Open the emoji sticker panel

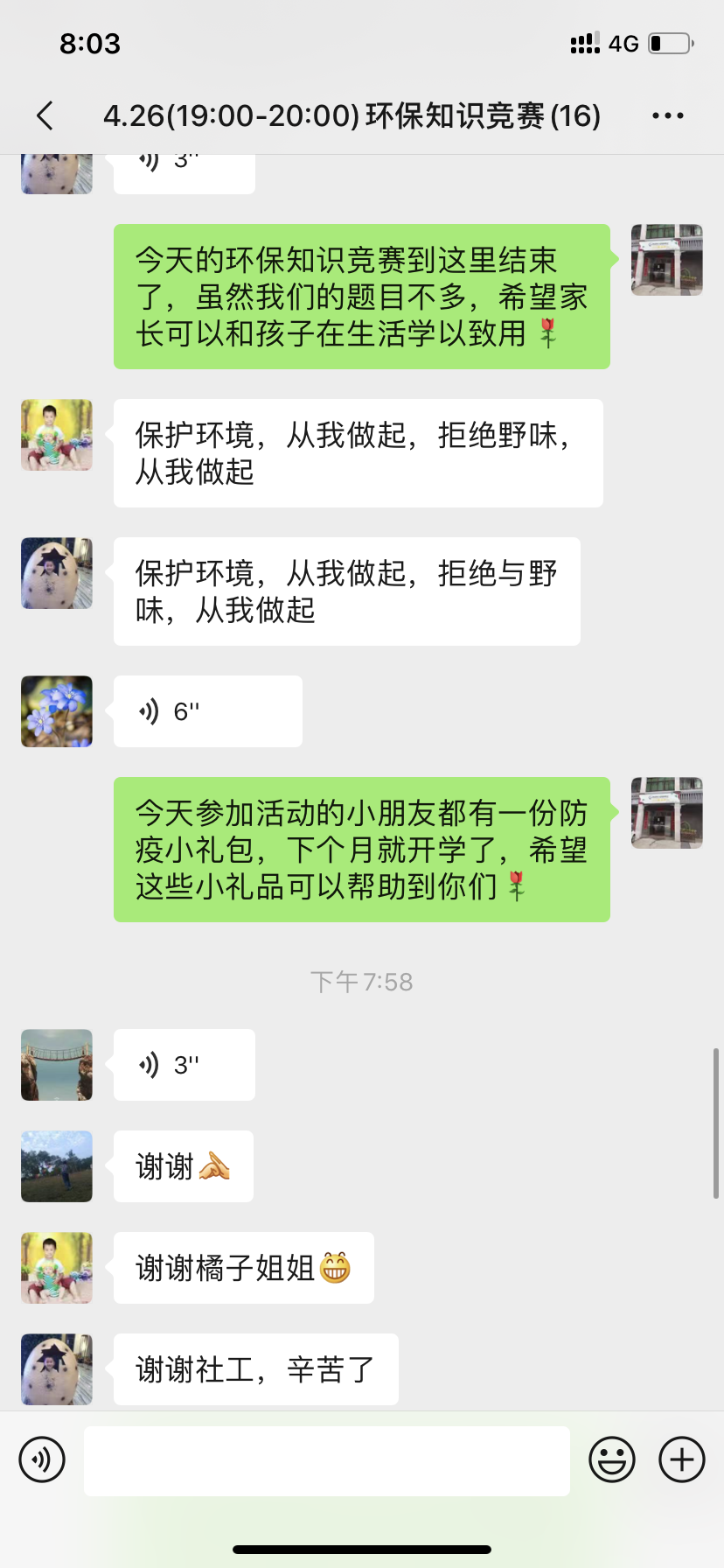[x=611, y=1459]
